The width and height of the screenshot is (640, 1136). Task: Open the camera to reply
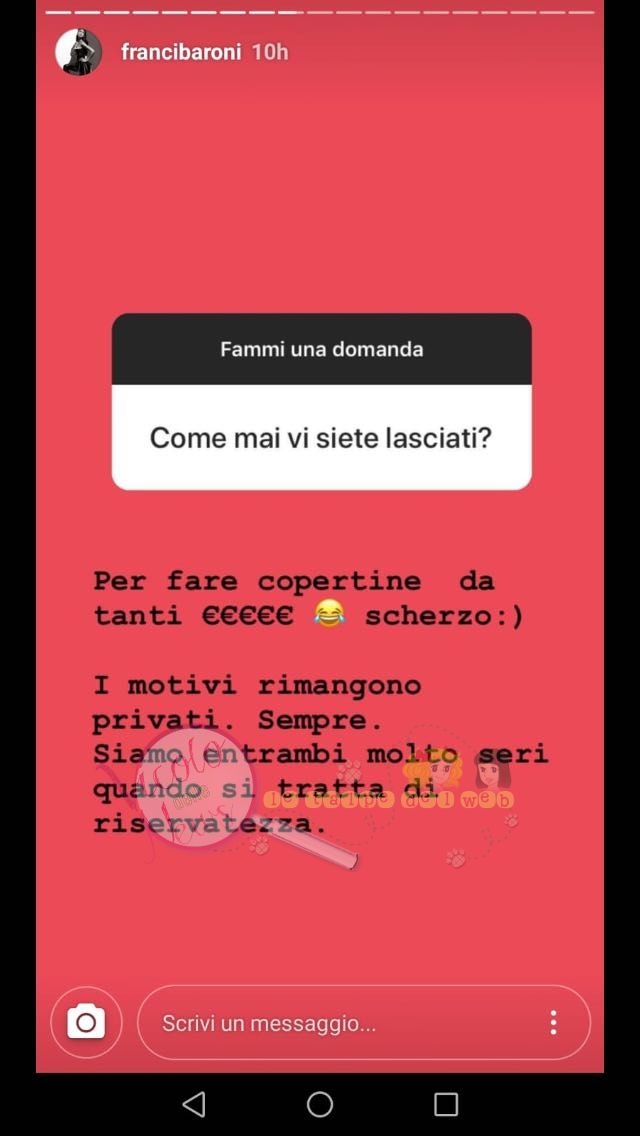click(86, 1022)
